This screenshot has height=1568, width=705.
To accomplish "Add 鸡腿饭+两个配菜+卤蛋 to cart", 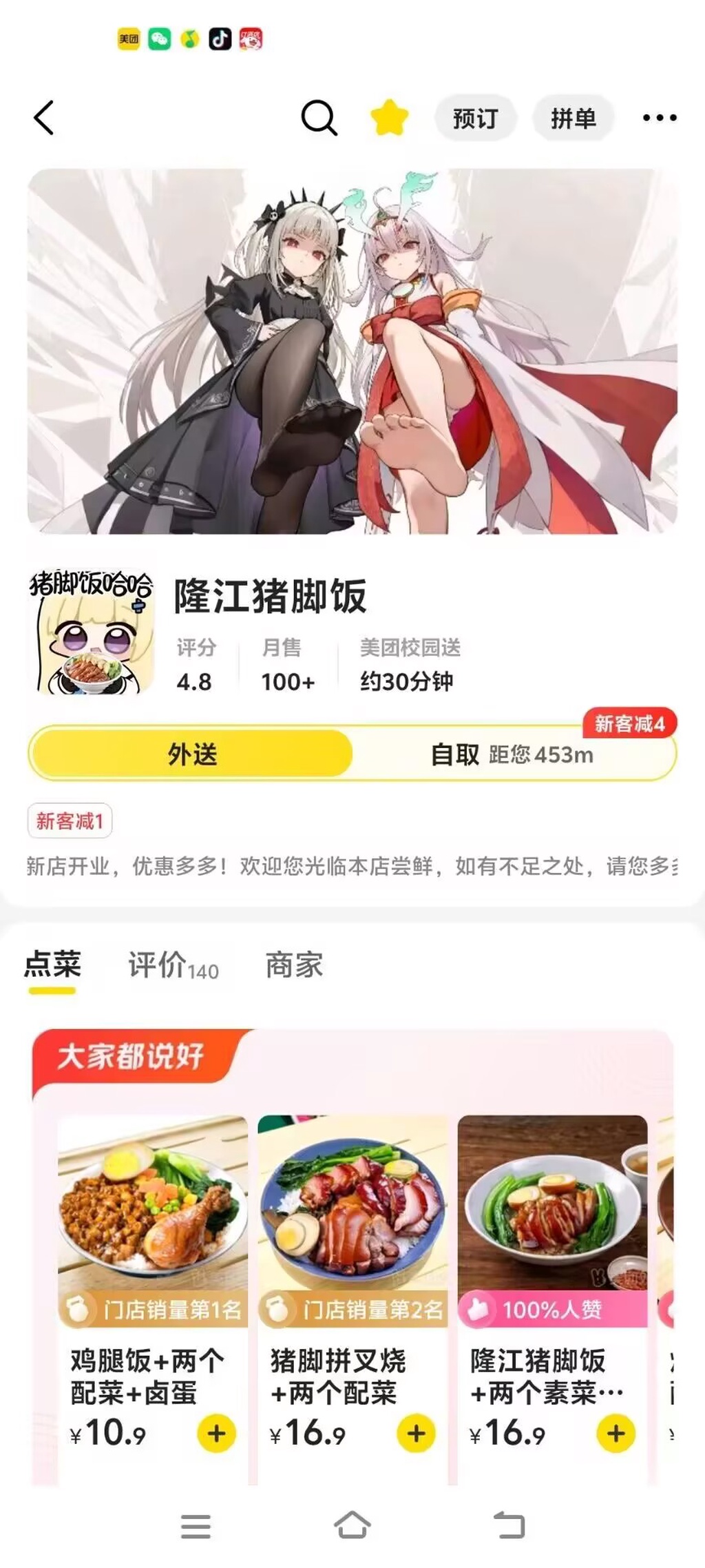I will pyautogui.click(x=216, y=1434).
